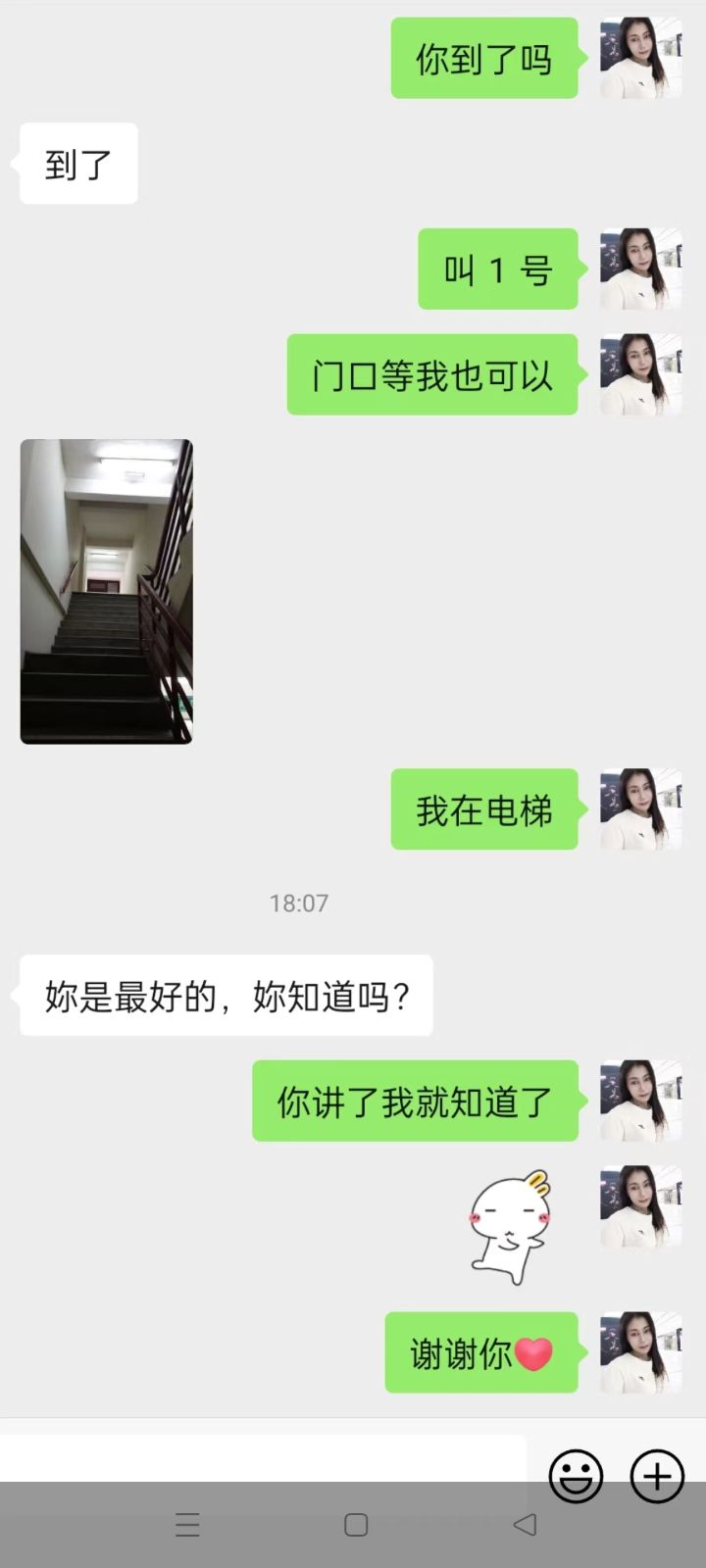The width and height of the screenshot is (706, 1568).
Task: Tap the avatar beside 谢谢你 message
Action: (x=640, y=1352)
